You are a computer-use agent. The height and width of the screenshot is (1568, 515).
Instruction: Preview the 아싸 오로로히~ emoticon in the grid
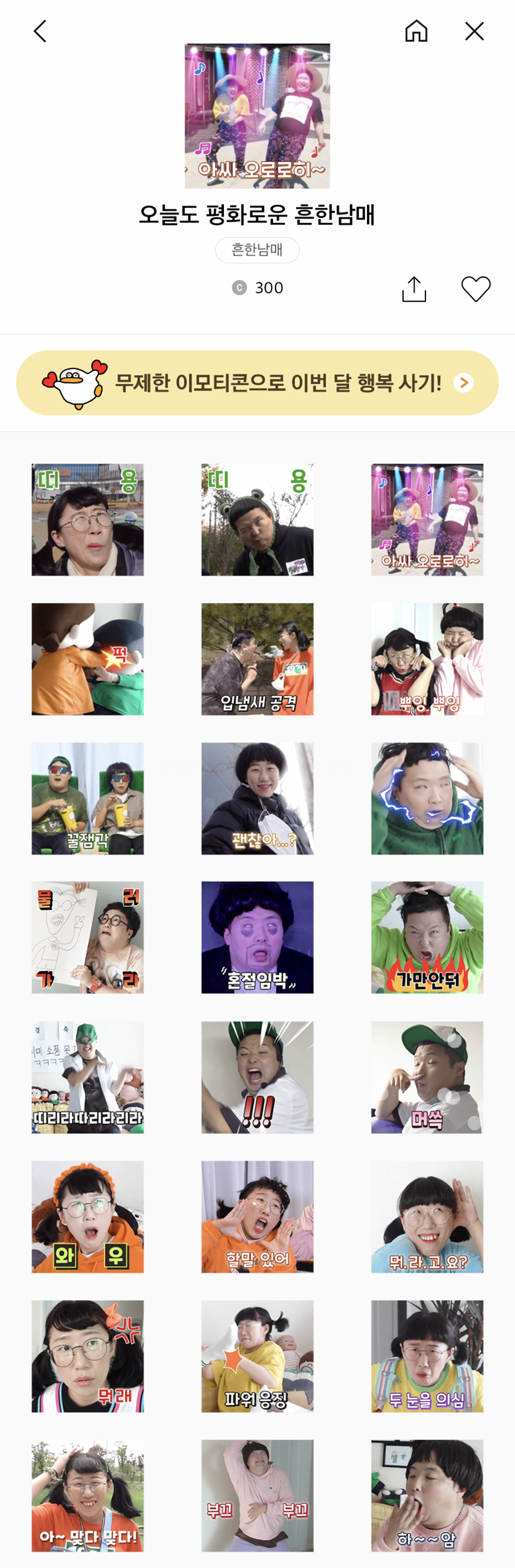point(427,519)
